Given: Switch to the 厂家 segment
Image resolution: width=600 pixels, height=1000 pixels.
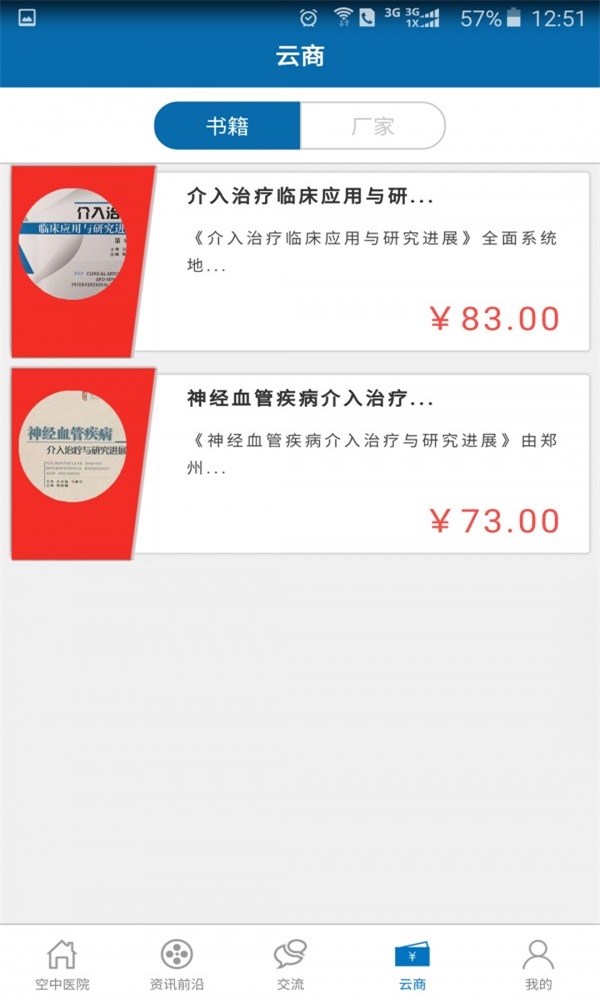Looking at the screenshot, I should [x=372, y=126].
